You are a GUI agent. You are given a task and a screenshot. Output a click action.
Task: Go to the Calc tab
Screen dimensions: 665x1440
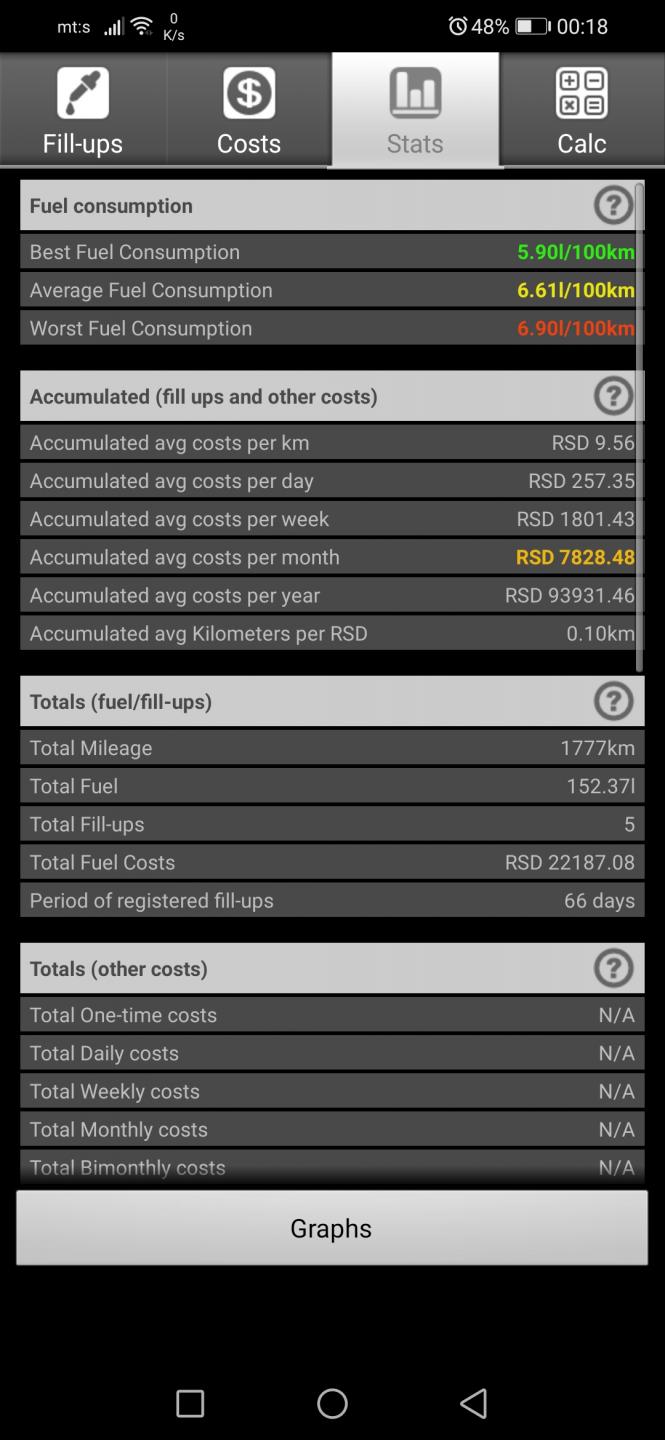(x=582, y=110)
